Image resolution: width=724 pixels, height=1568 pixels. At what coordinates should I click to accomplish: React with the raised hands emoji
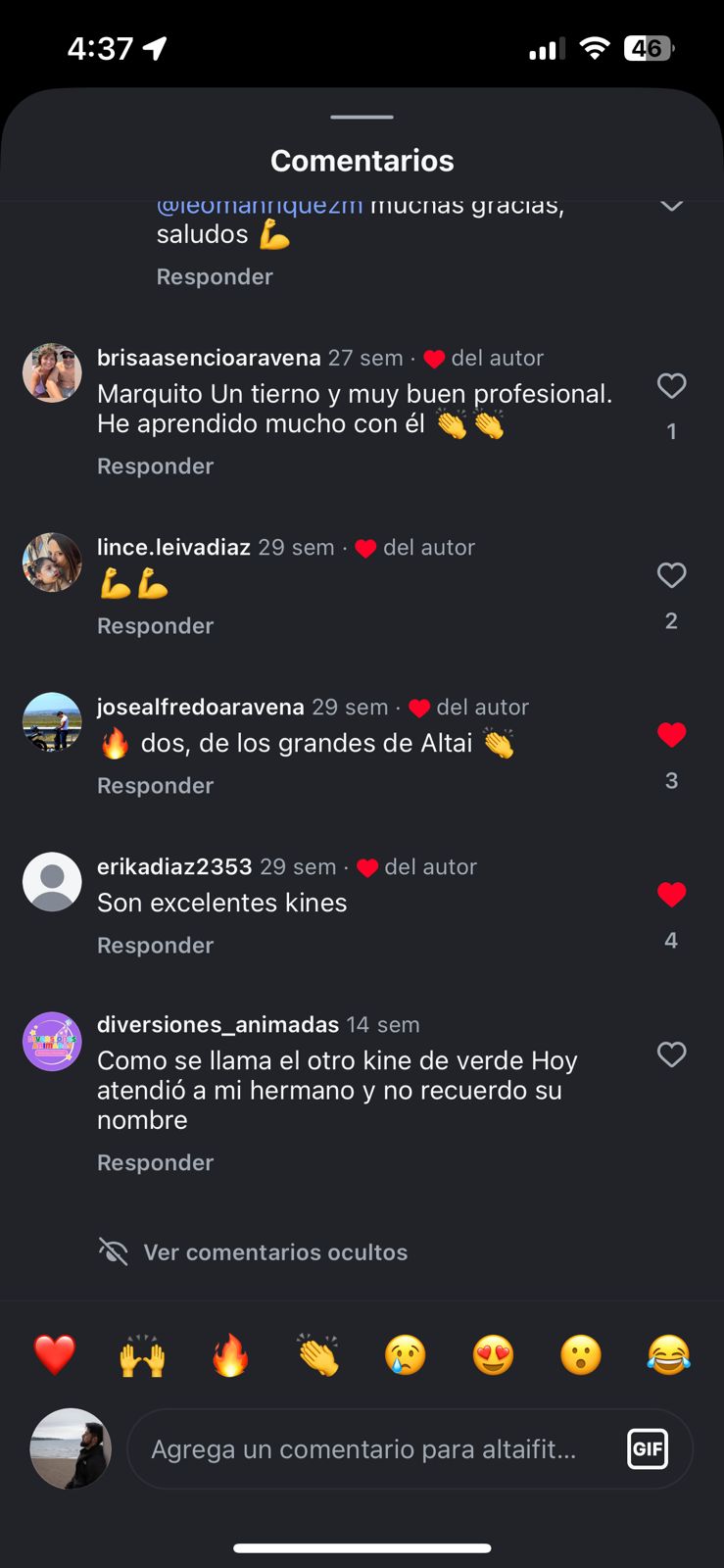click(142, 1355)
